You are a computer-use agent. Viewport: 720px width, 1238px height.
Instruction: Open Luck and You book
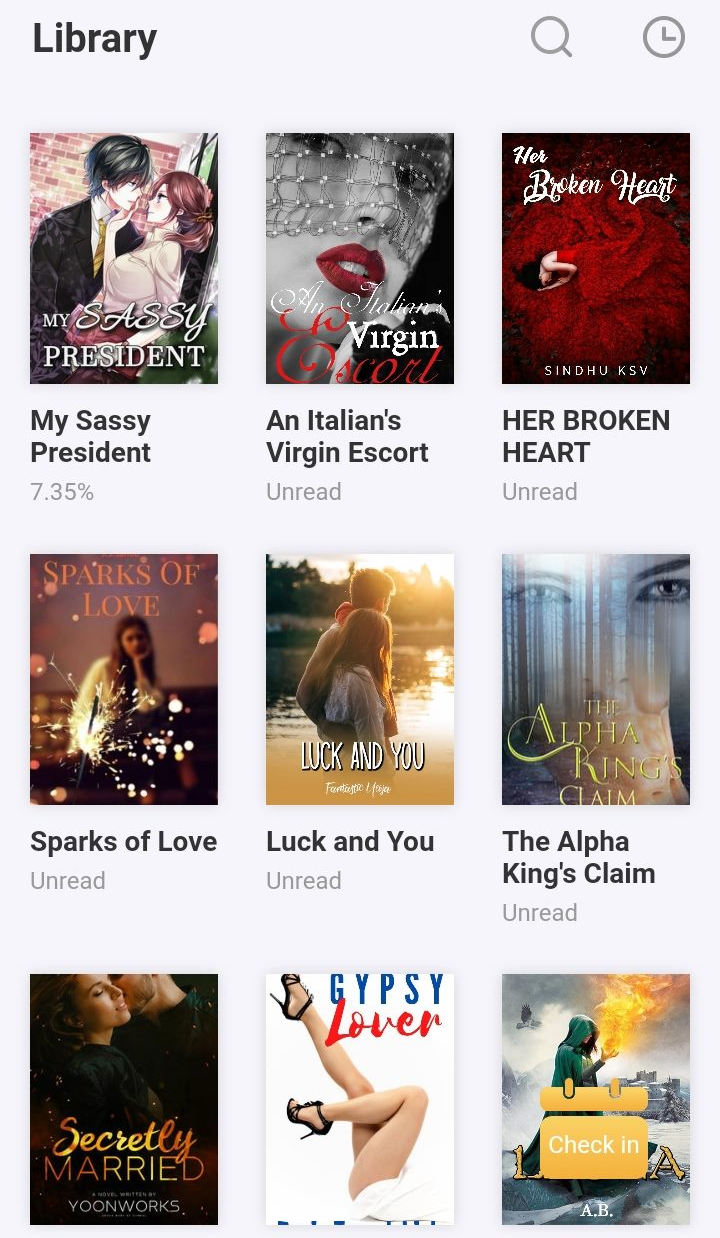click(360, 679)
